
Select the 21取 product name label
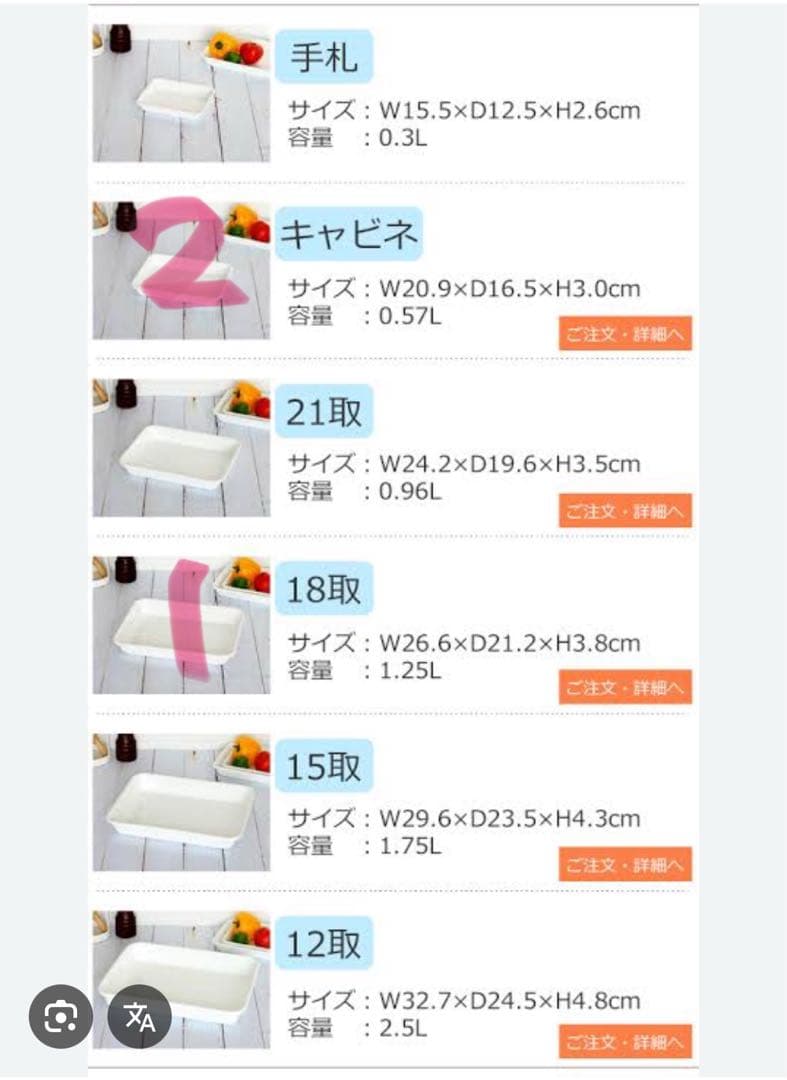point(325,410)
